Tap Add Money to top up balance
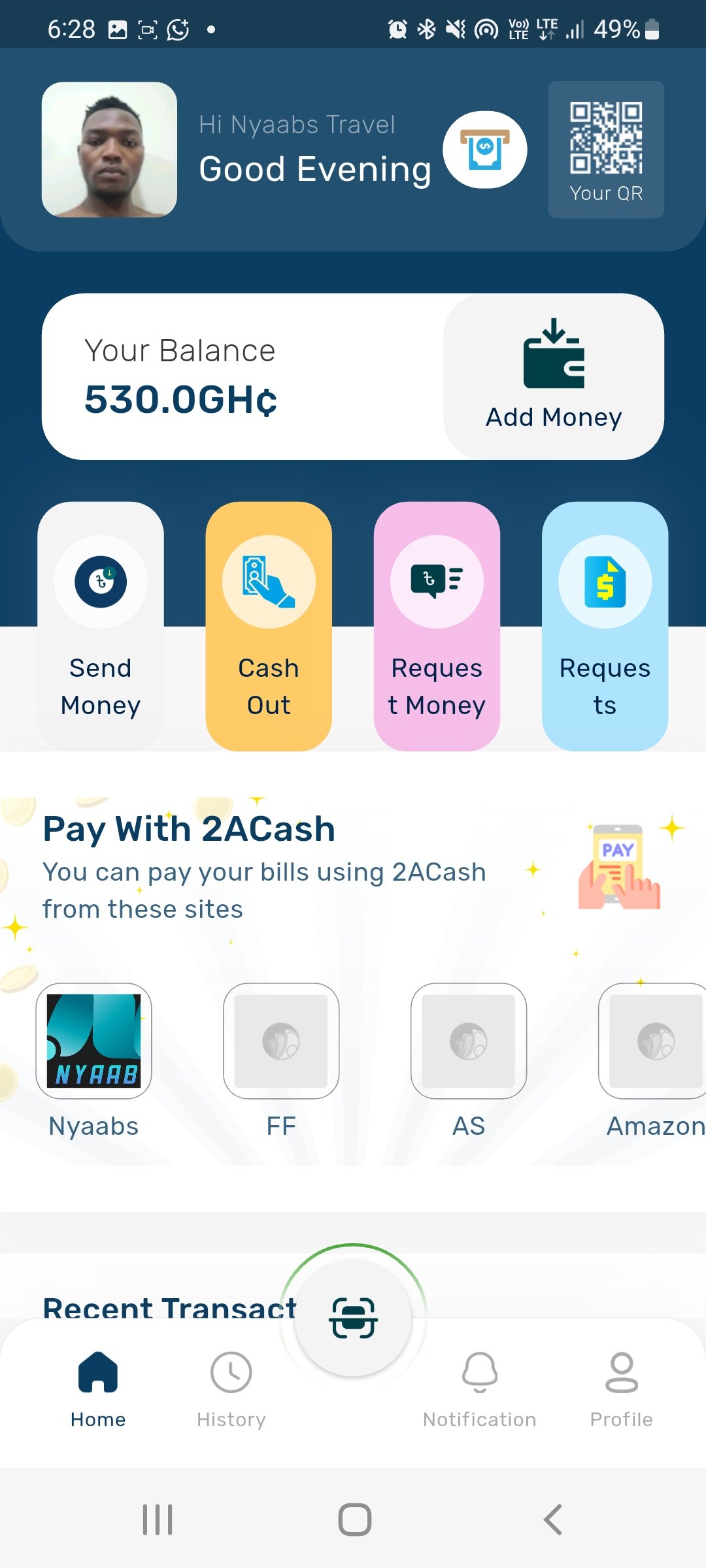This screenshot has width=706, height=1568. pos(554,377)
